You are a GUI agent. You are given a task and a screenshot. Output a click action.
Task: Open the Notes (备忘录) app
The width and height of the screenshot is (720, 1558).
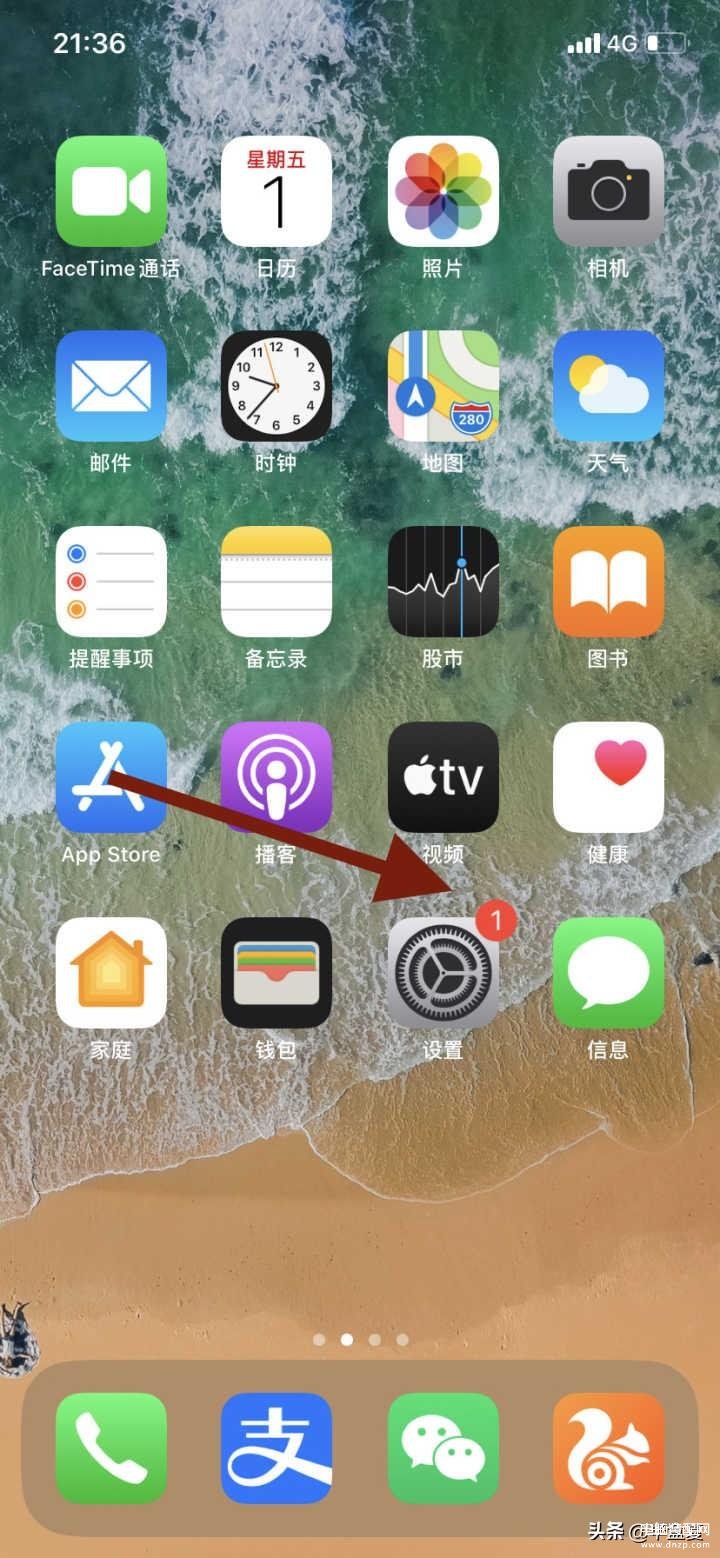point(276,582)
